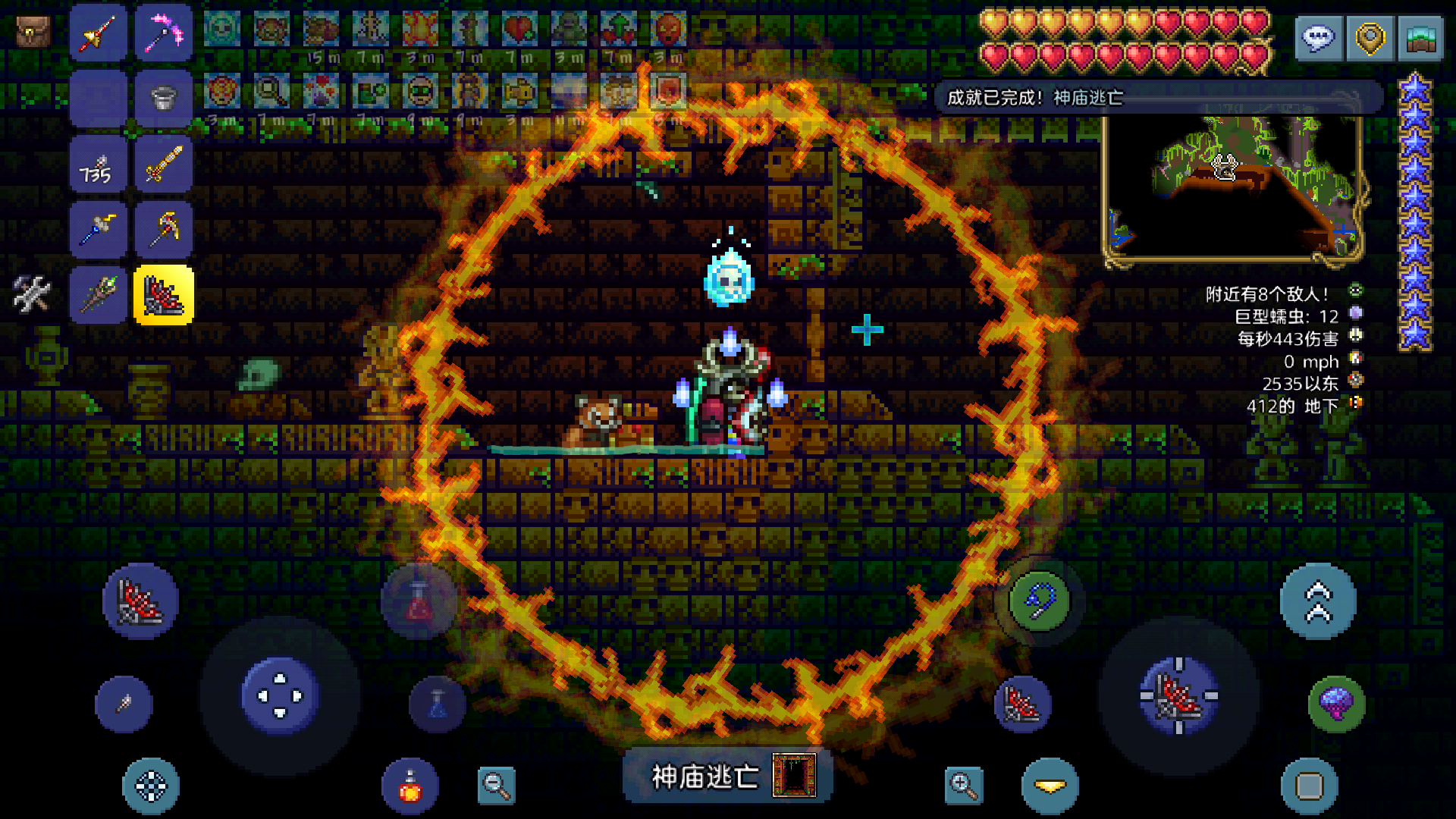The image size is (1456, 819).
Task: Select the 735 ammo hotbar slot
Action: click(x=98, y=165)
